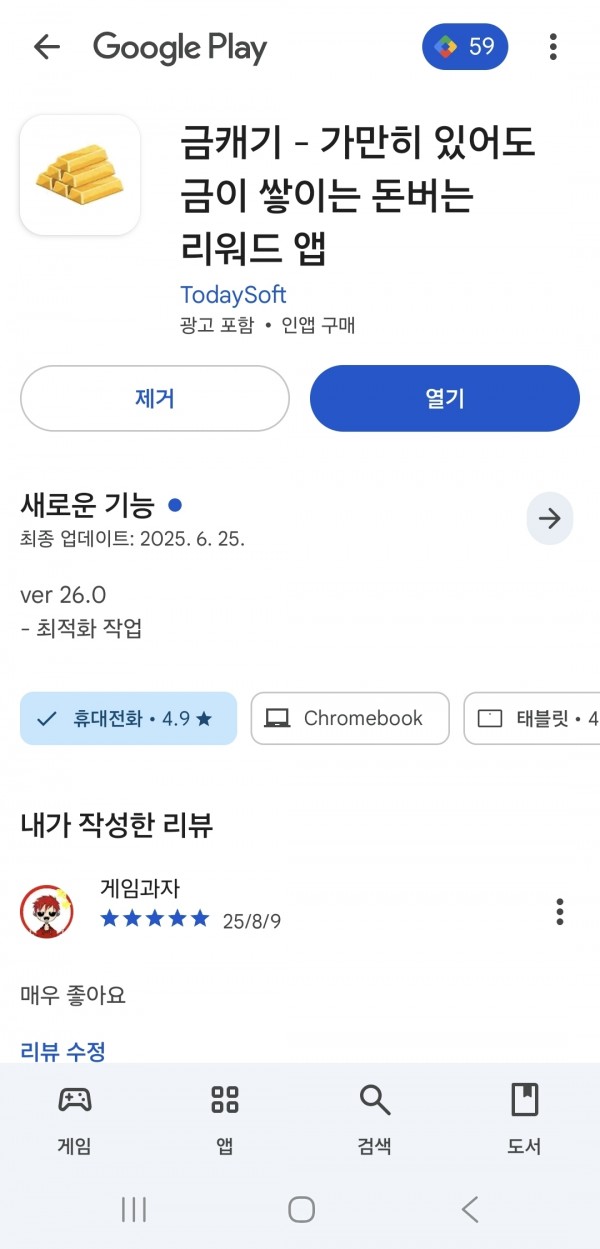Open the TodaySoft developer page
This screenshot has width=600, height=1249.
pos(233,295)
